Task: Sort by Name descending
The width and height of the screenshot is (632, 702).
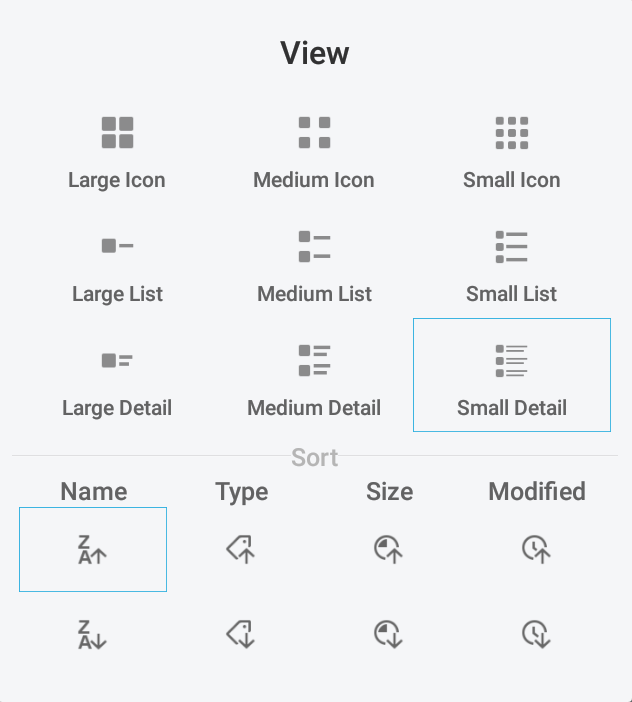Action: point(92,634)
